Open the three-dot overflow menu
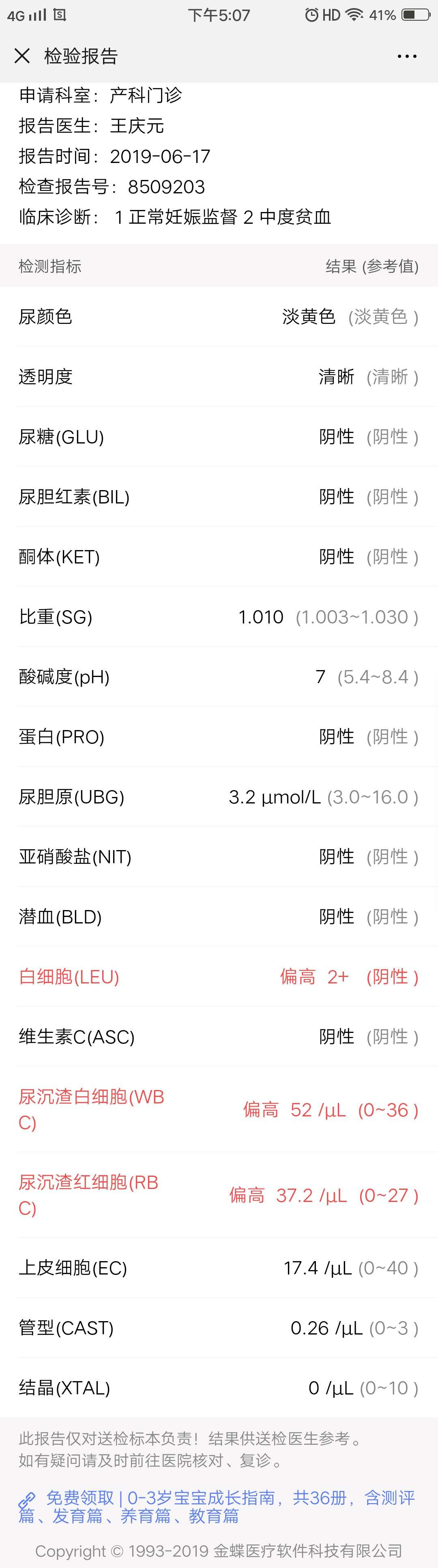 406,57
